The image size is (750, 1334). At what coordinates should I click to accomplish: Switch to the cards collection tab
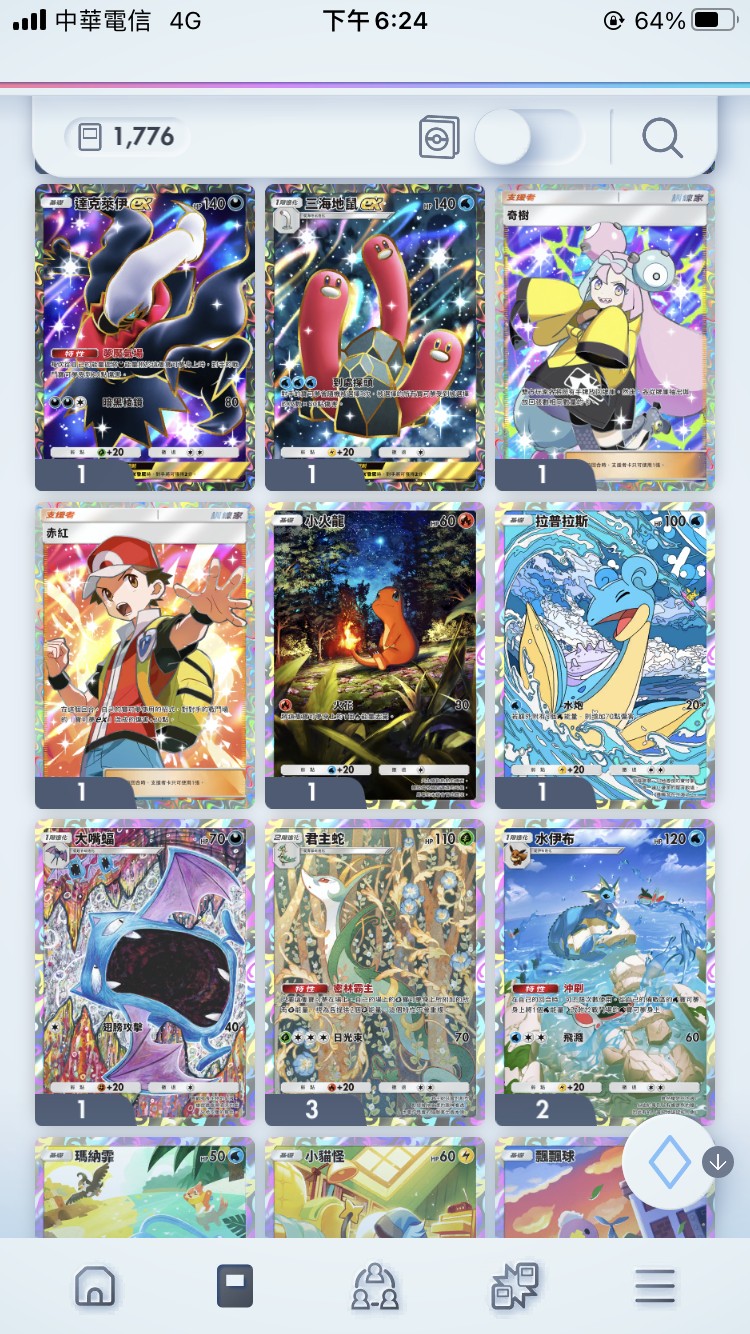[235, 1286]
